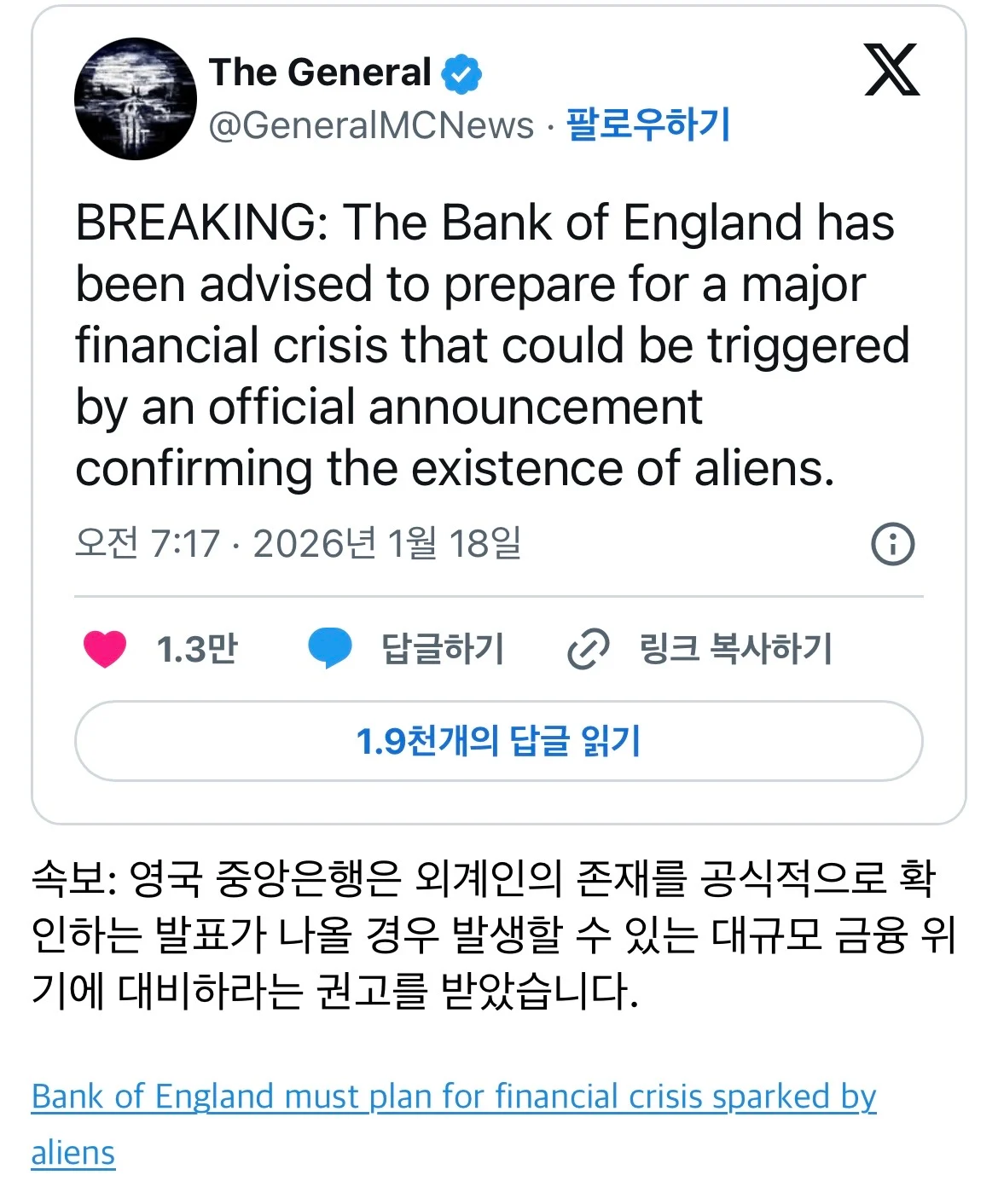Open the X logo link

tap(891, 70)
